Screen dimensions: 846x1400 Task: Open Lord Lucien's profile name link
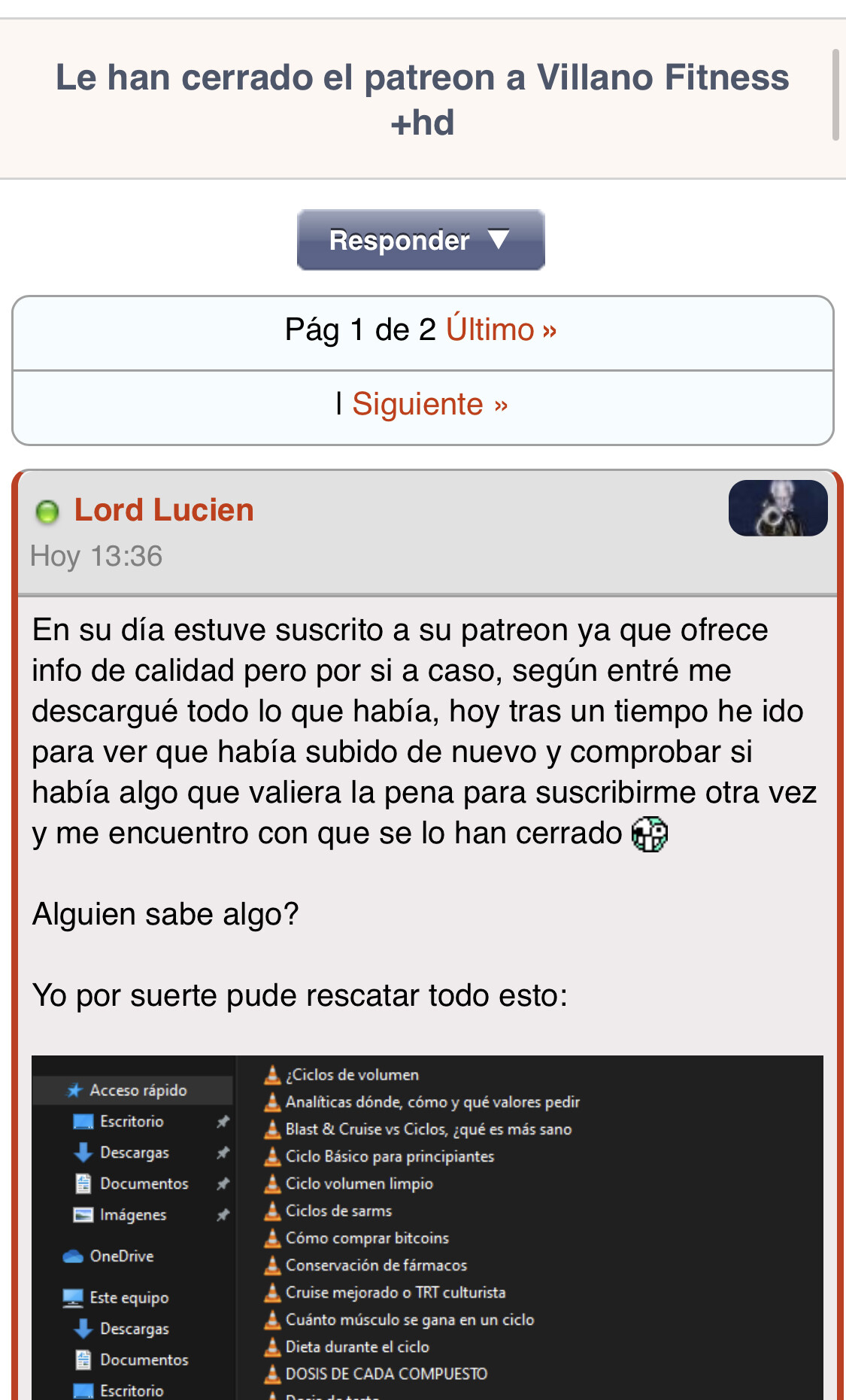pos(164,510)
